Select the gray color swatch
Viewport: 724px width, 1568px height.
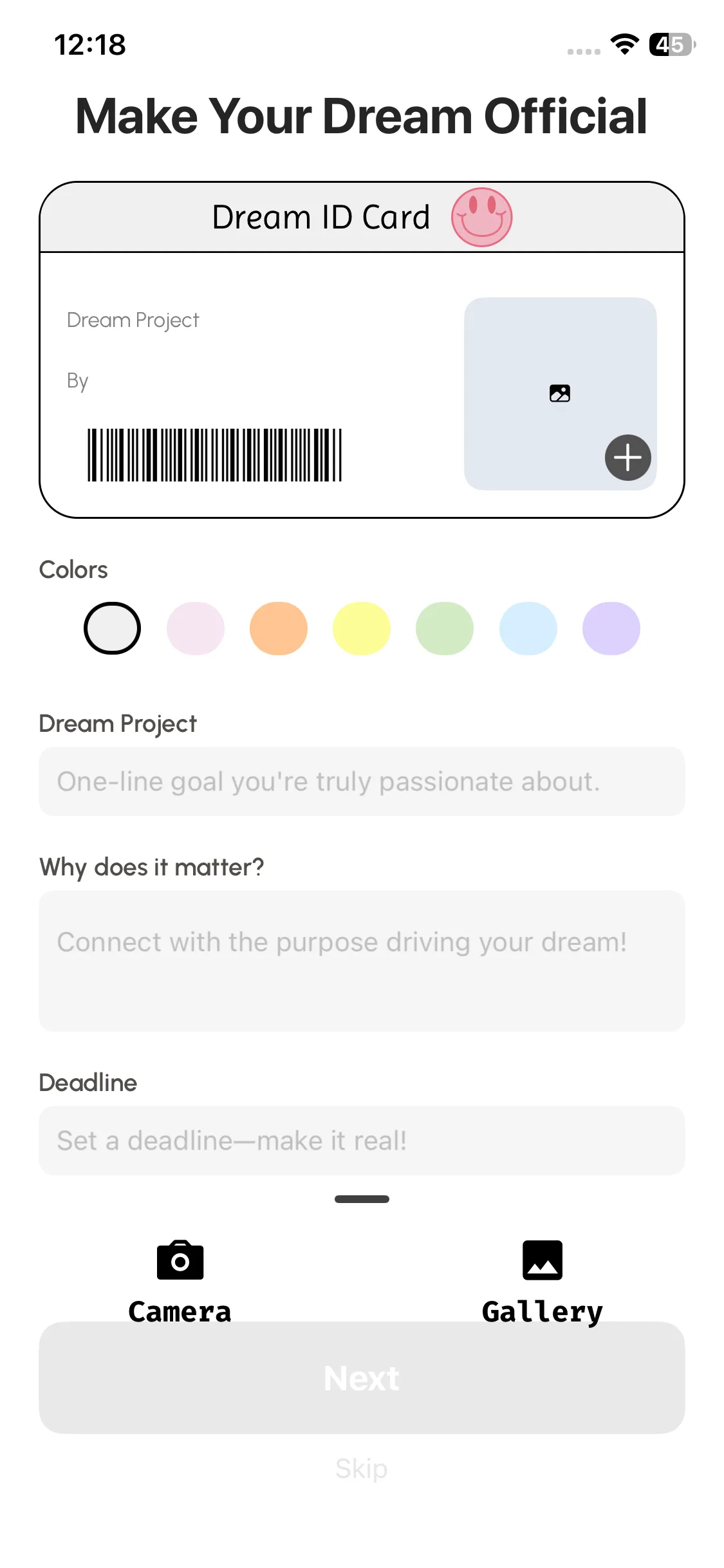[x=112, y=628]
